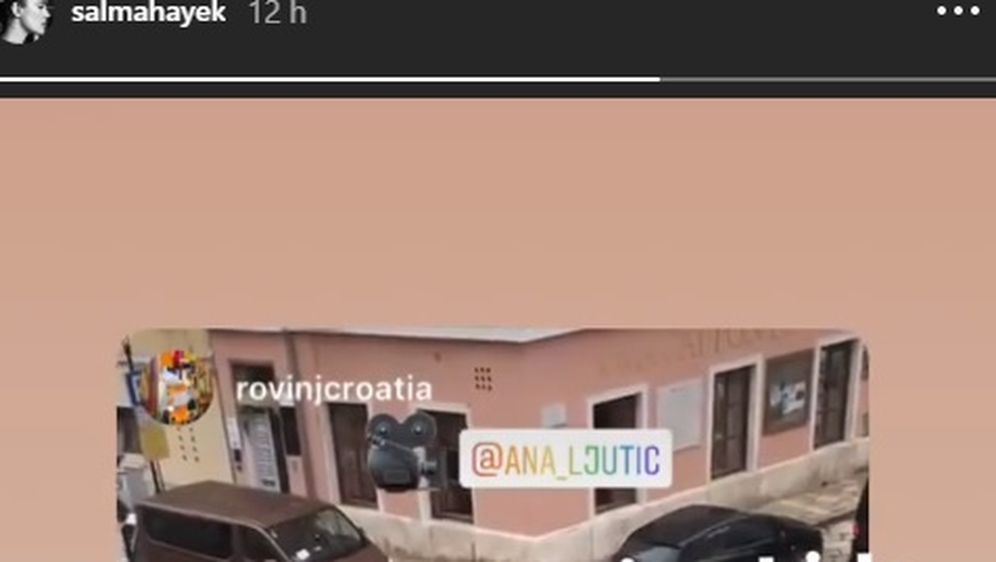
Task: Open salmahayek's profile picture
Action: [25, 17]
